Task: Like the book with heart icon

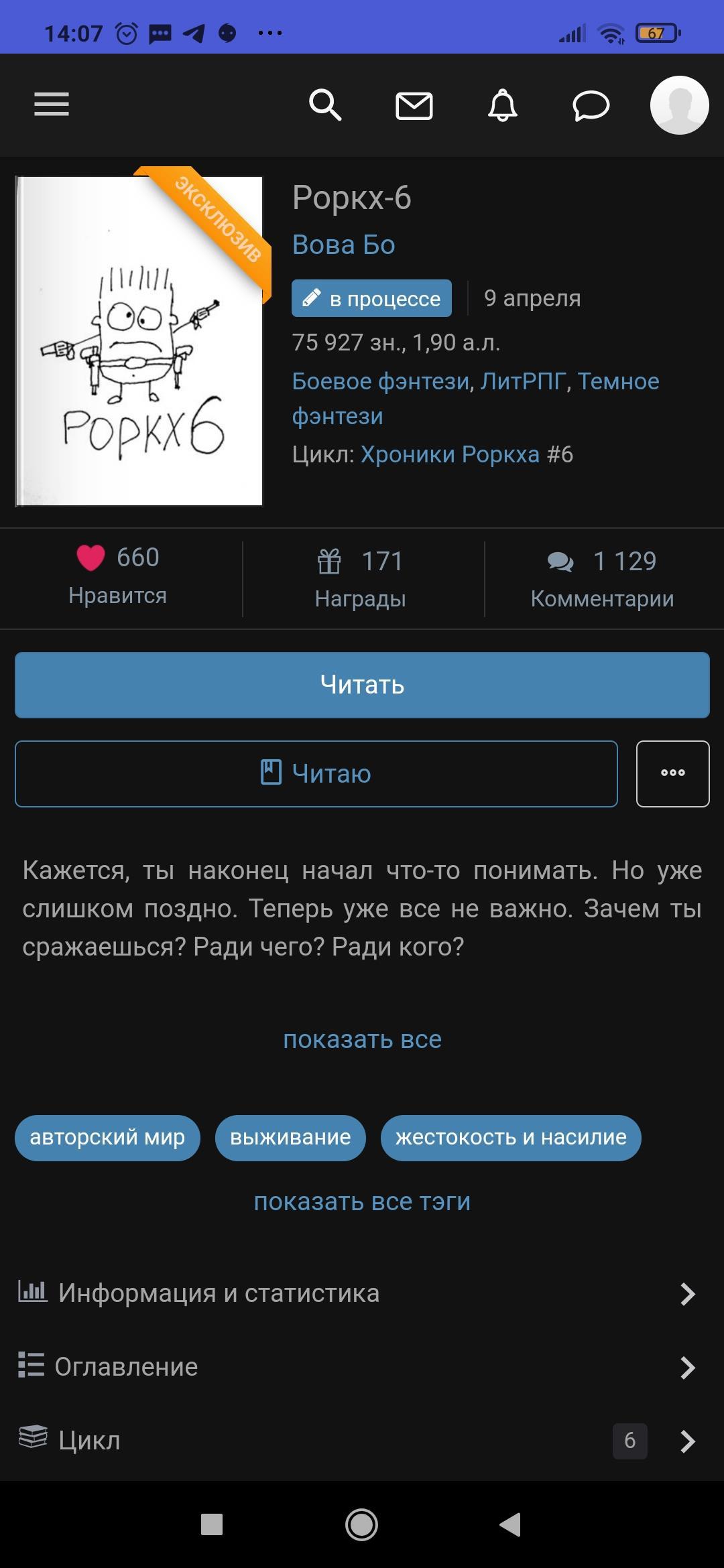Action: coord(91,558)
